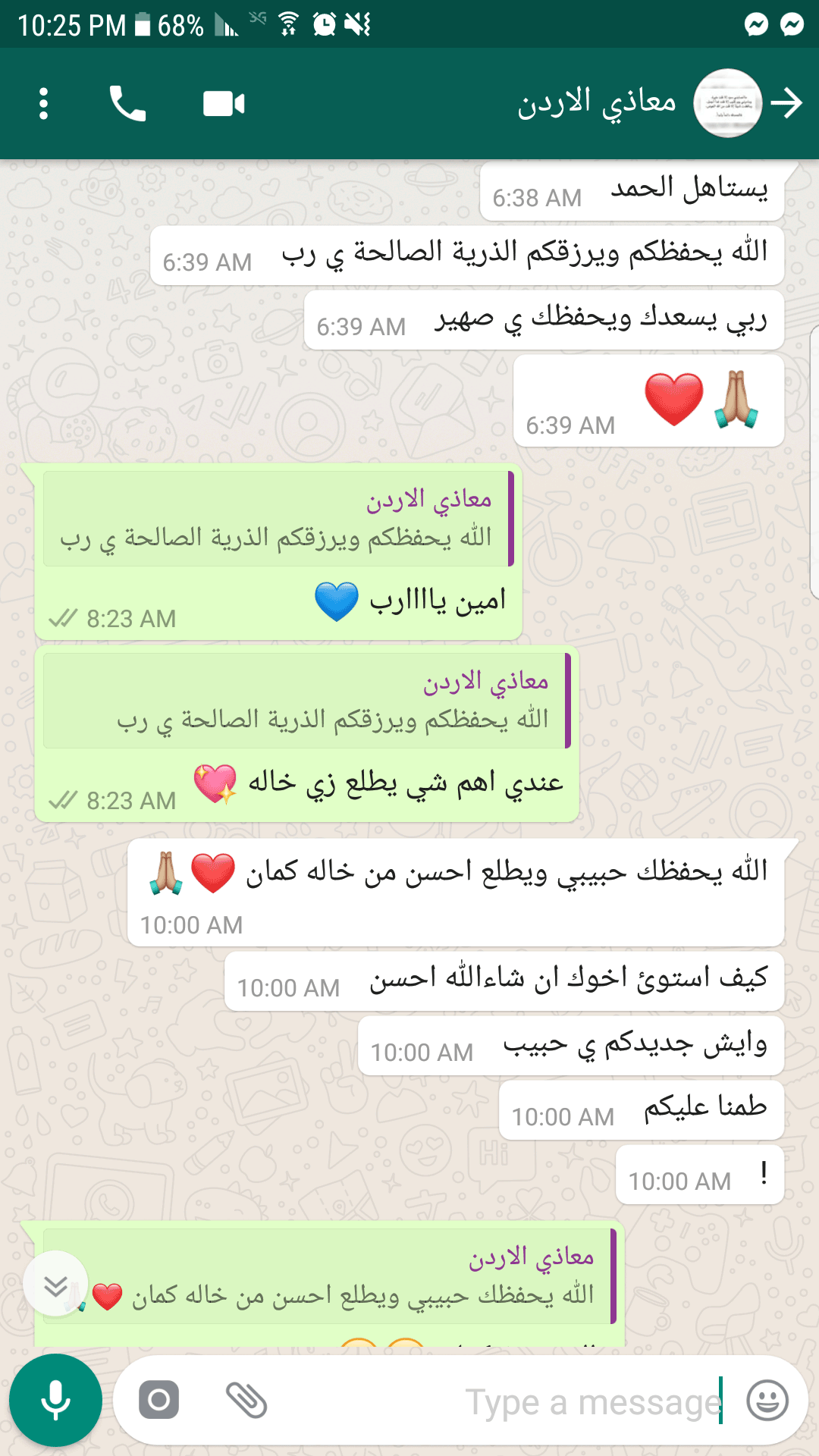Viewport: 819px width, 1456px height.
Task: Tap the contact's profile picture
Action: [727, 103]
